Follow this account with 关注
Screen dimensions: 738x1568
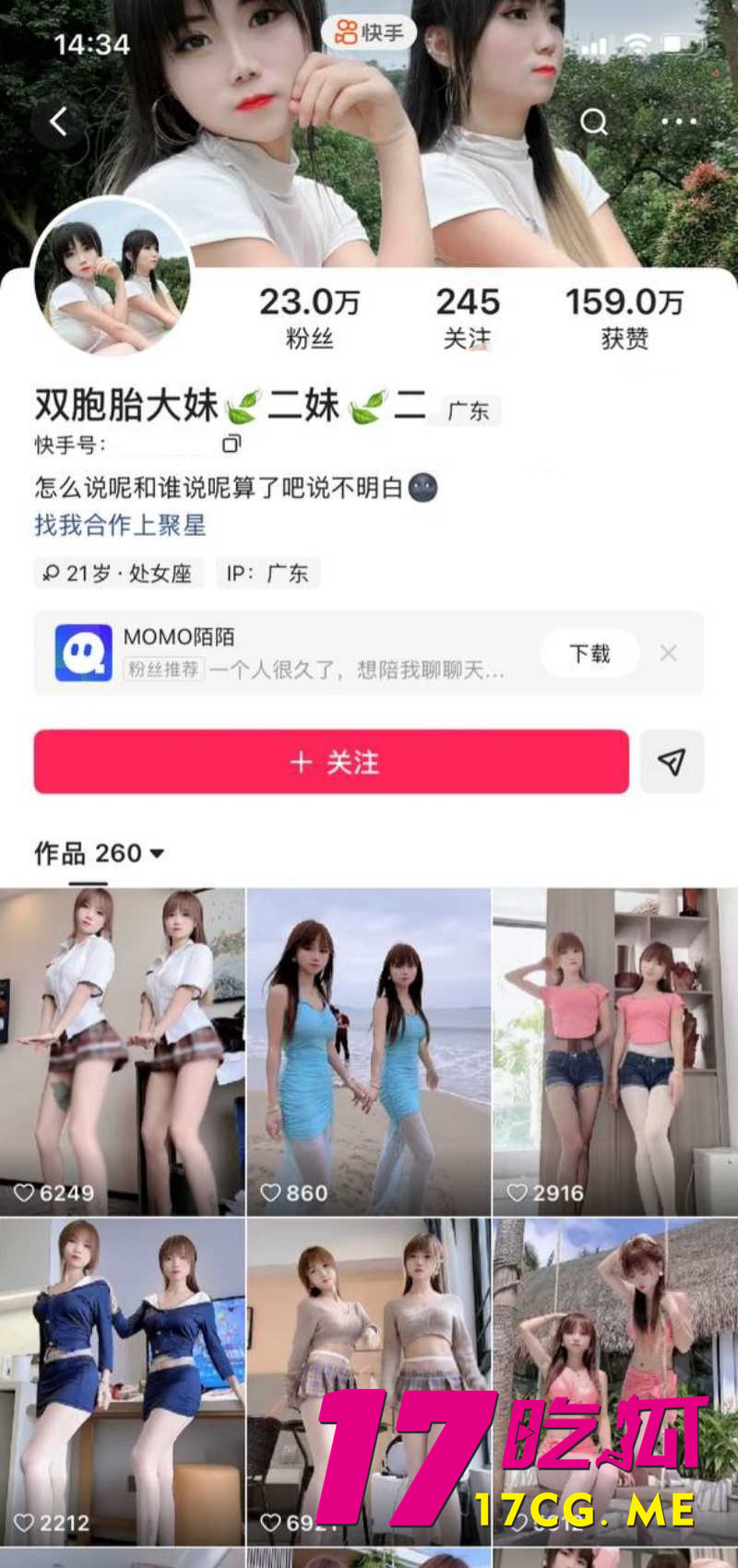pyautogui.click(x=331, y=762)
